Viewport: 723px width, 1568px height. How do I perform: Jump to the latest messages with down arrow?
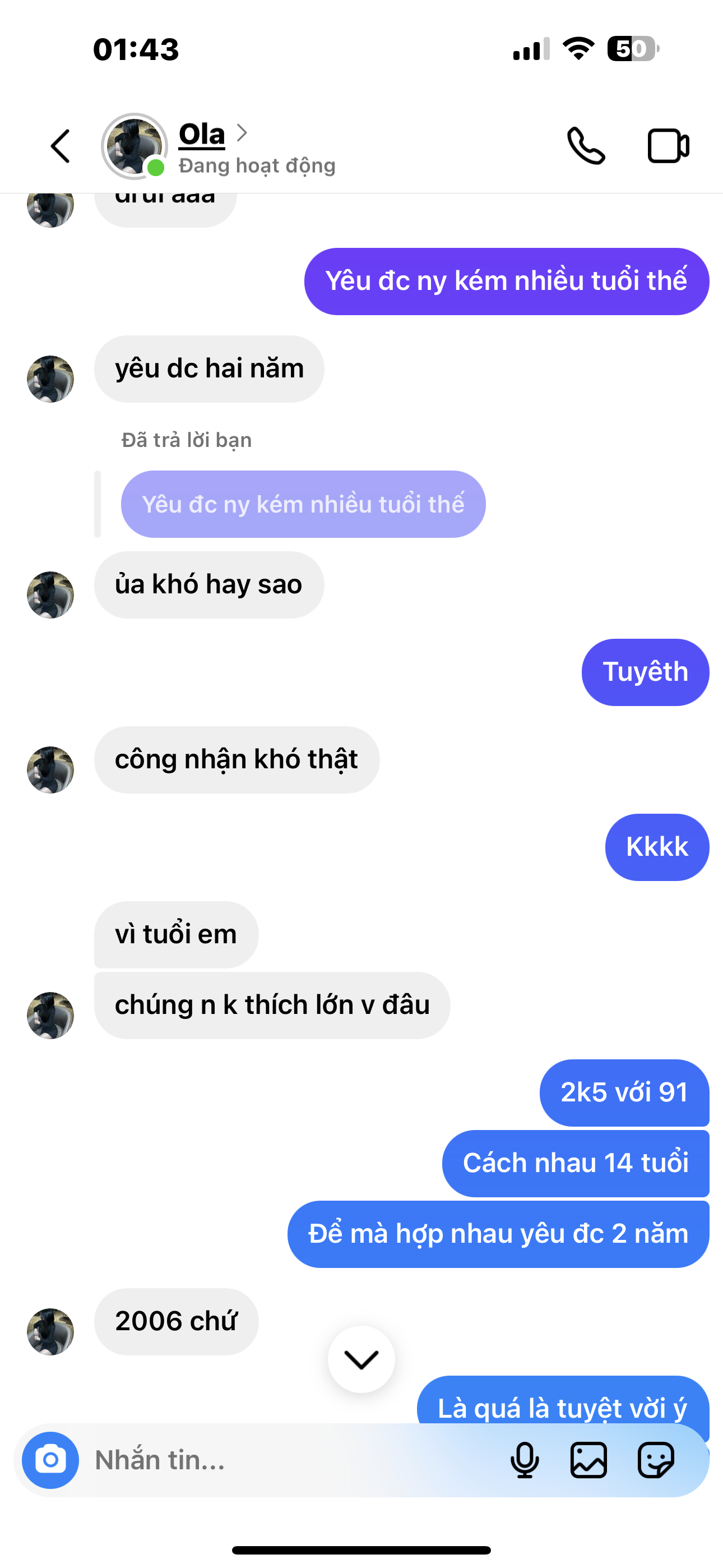pos(361,1359)
